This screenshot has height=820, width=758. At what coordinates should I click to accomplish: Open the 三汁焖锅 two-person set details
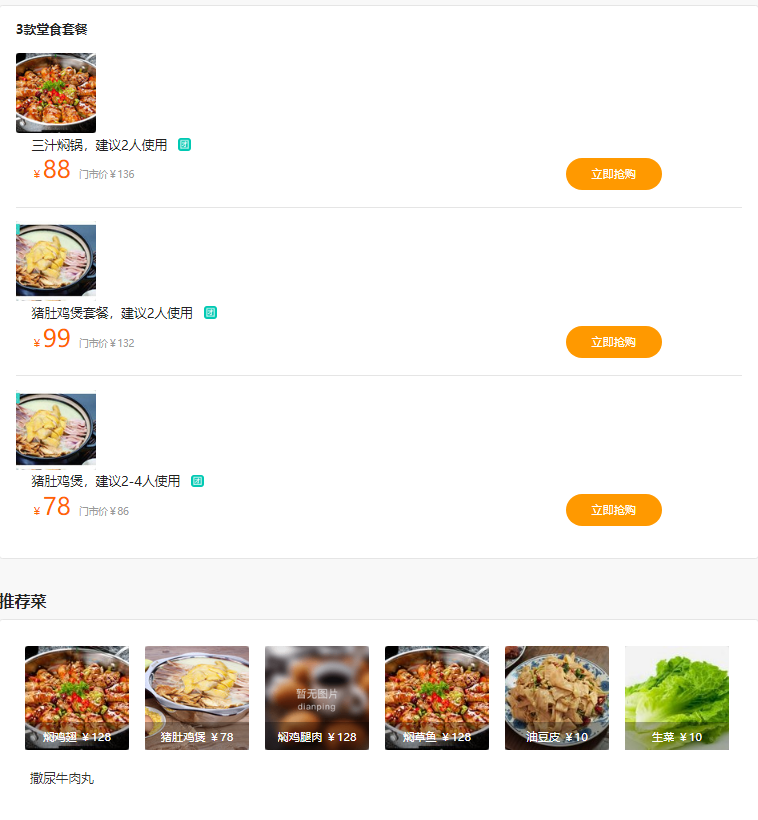click(99, 145)
